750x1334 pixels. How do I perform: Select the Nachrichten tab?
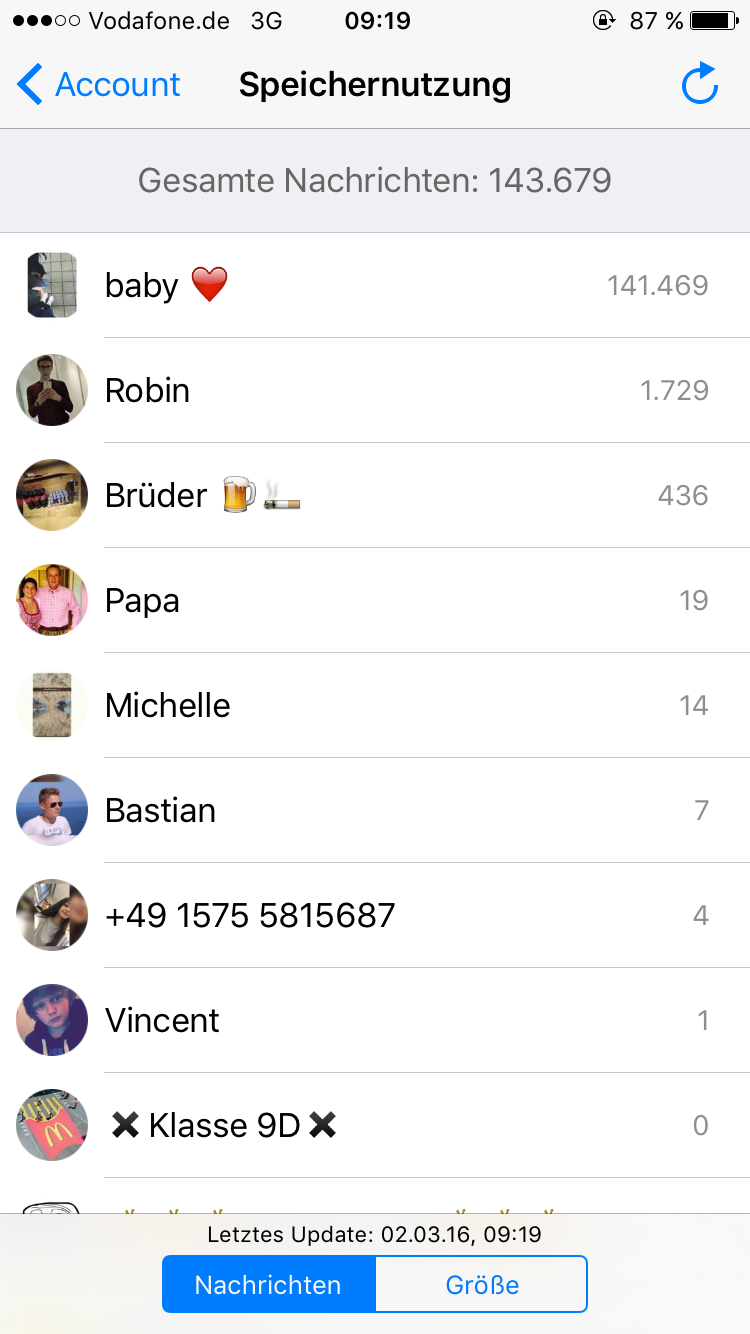268,1284
